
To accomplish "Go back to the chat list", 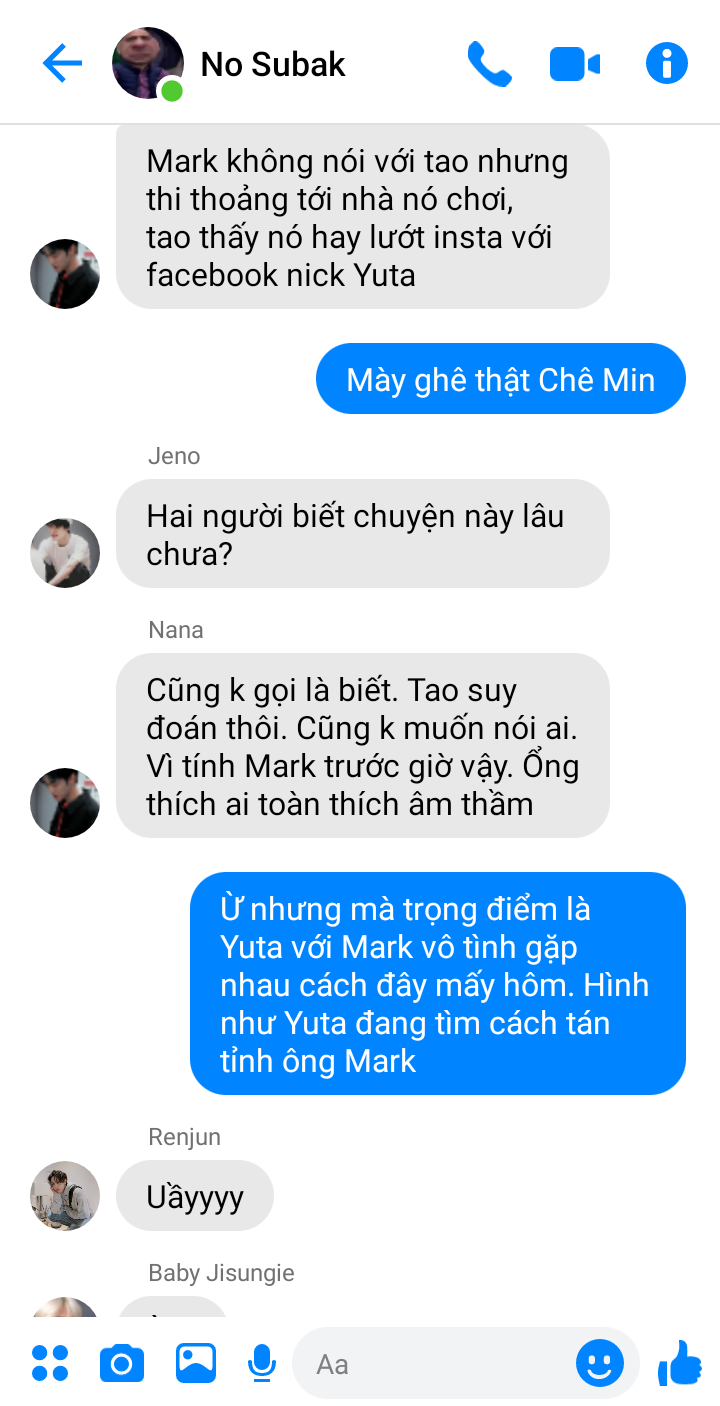I will (62, 64).
